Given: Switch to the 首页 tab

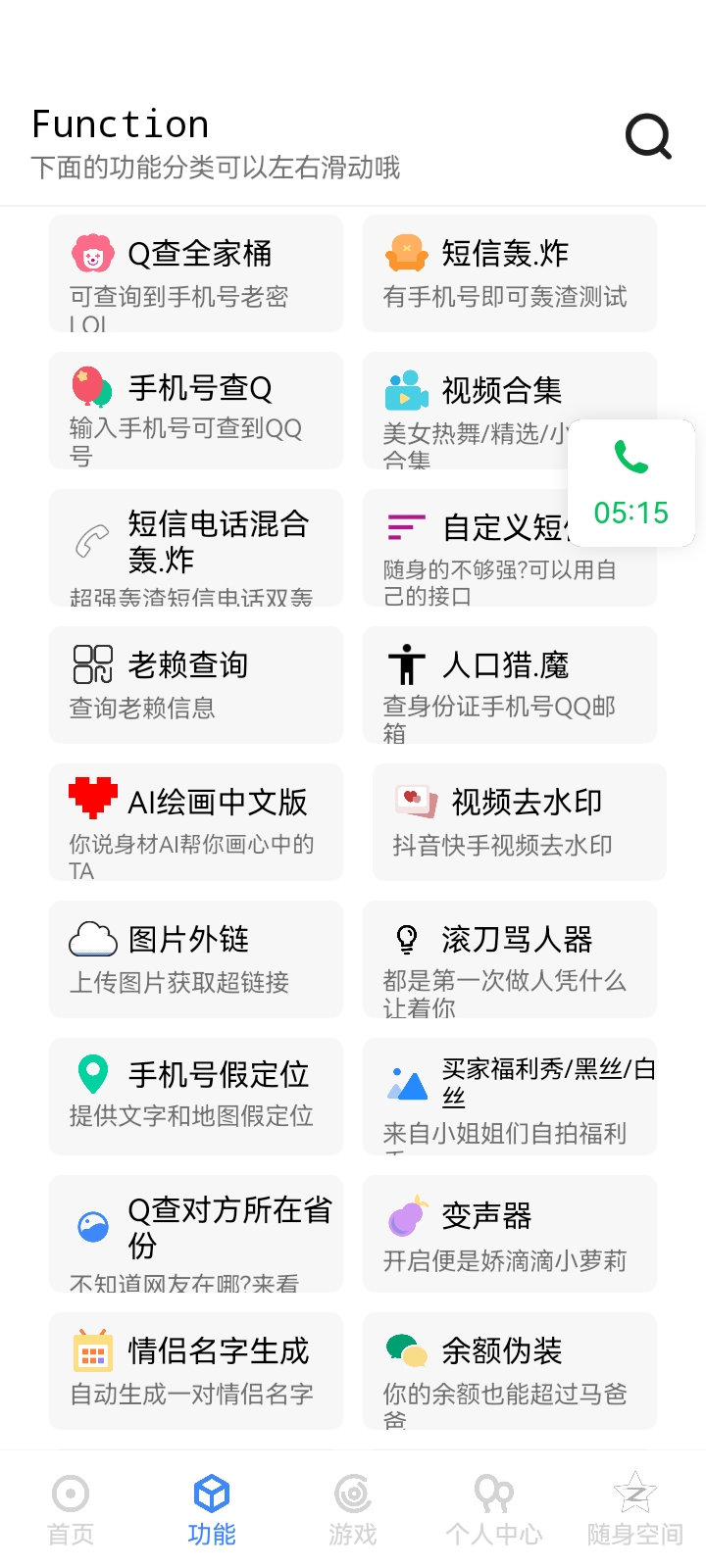Looking at the screenshot, I should (x=71, y=1510).
